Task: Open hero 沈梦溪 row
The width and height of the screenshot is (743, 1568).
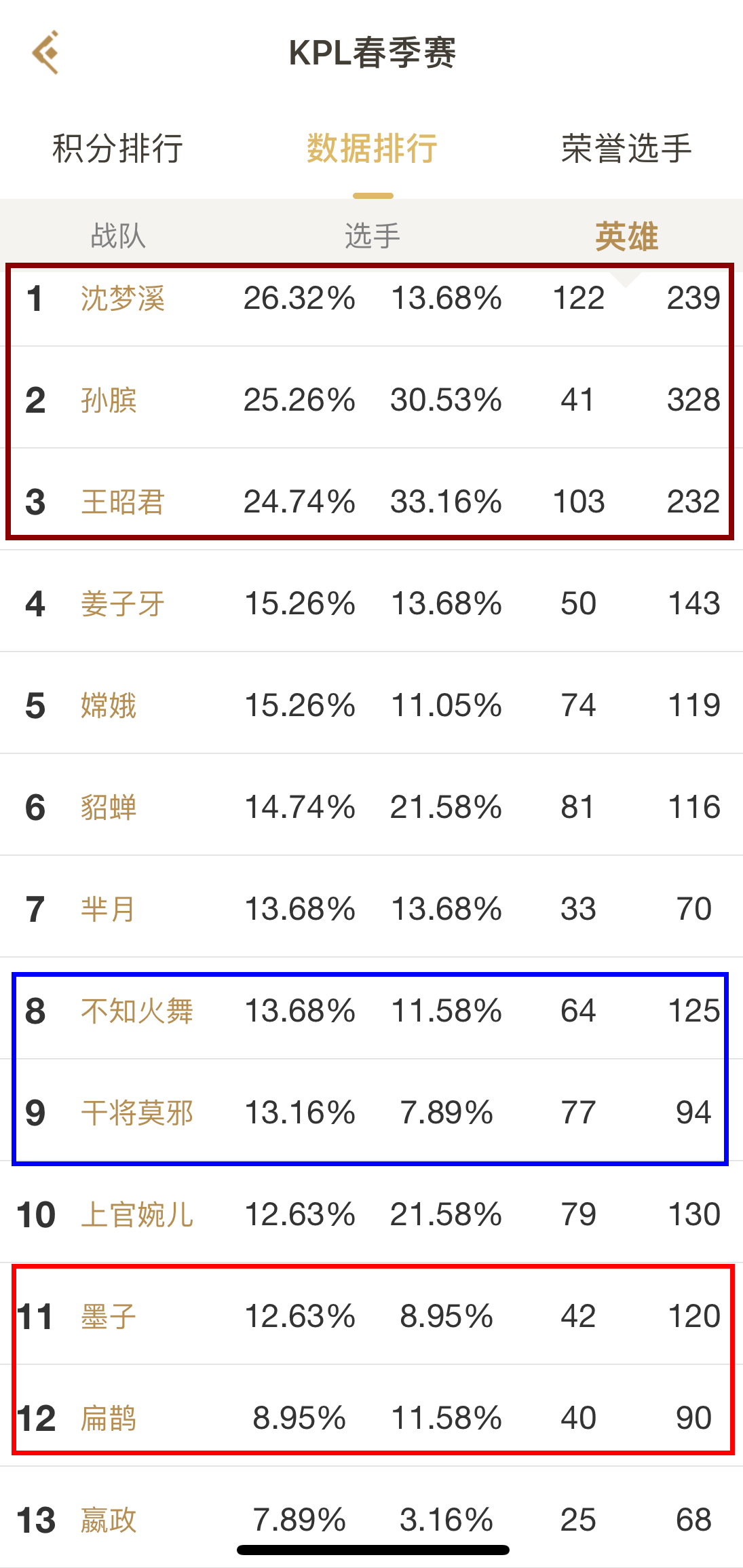Action: click(371, 299)
